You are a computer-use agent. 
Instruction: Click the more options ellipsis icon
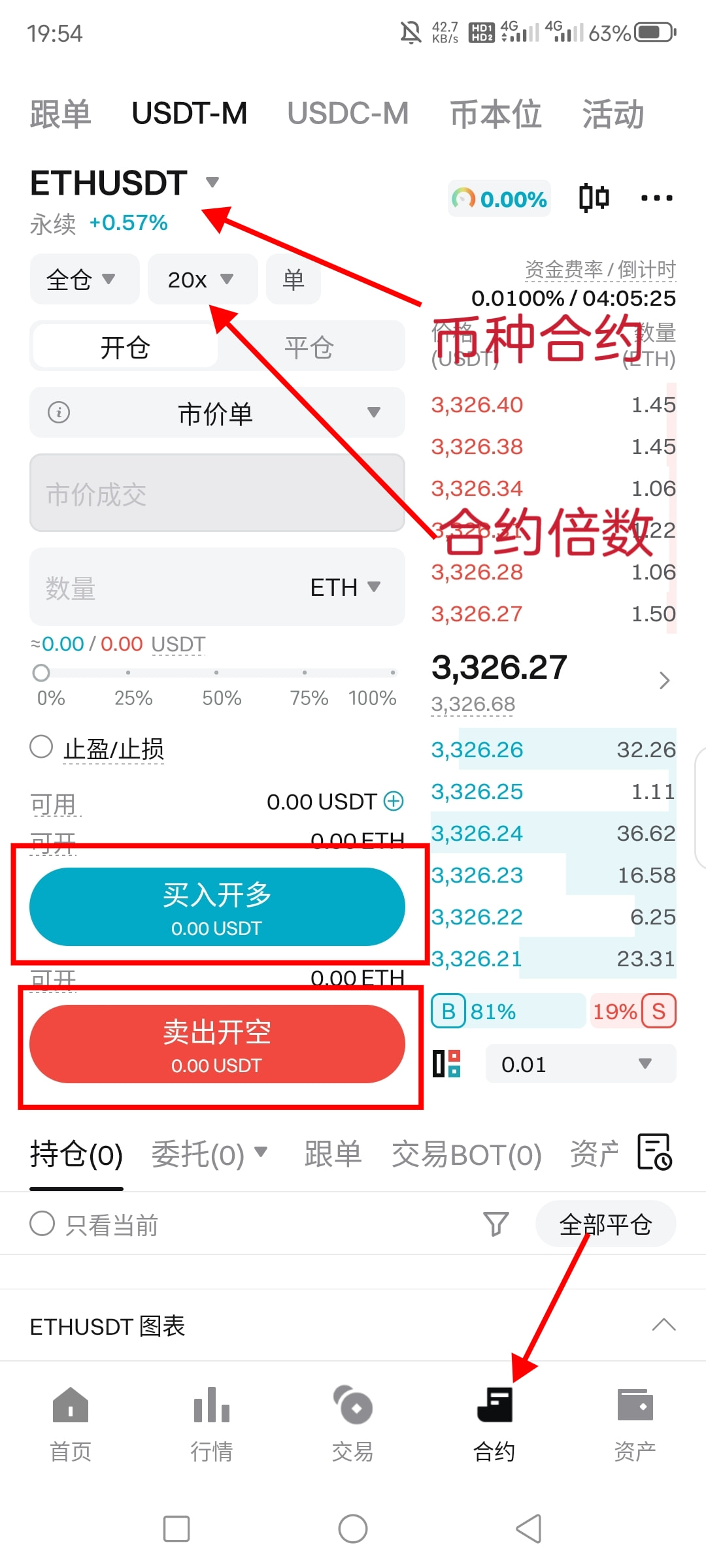tap(656, 197)
